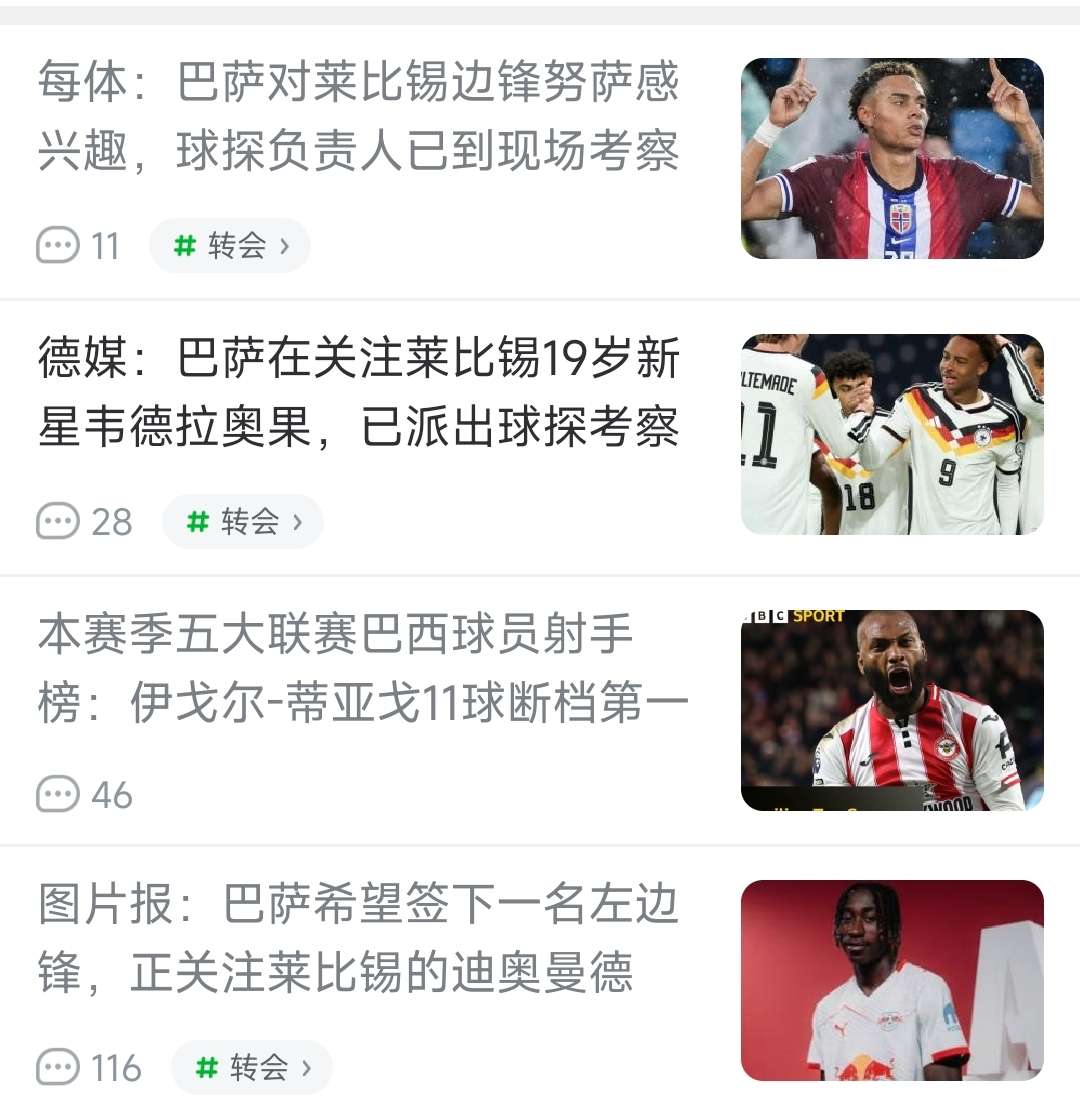Open the 每体 article about 努萨

pos(360,117)
